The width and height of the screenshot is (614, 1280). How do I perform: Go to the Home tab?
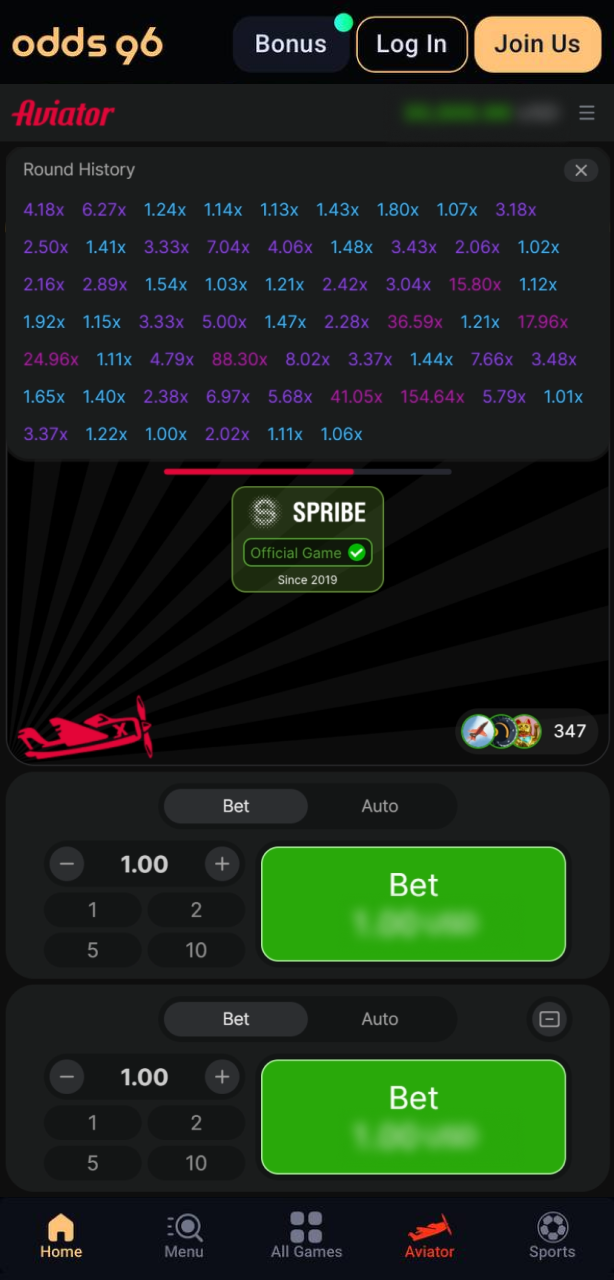point(61,1236)
